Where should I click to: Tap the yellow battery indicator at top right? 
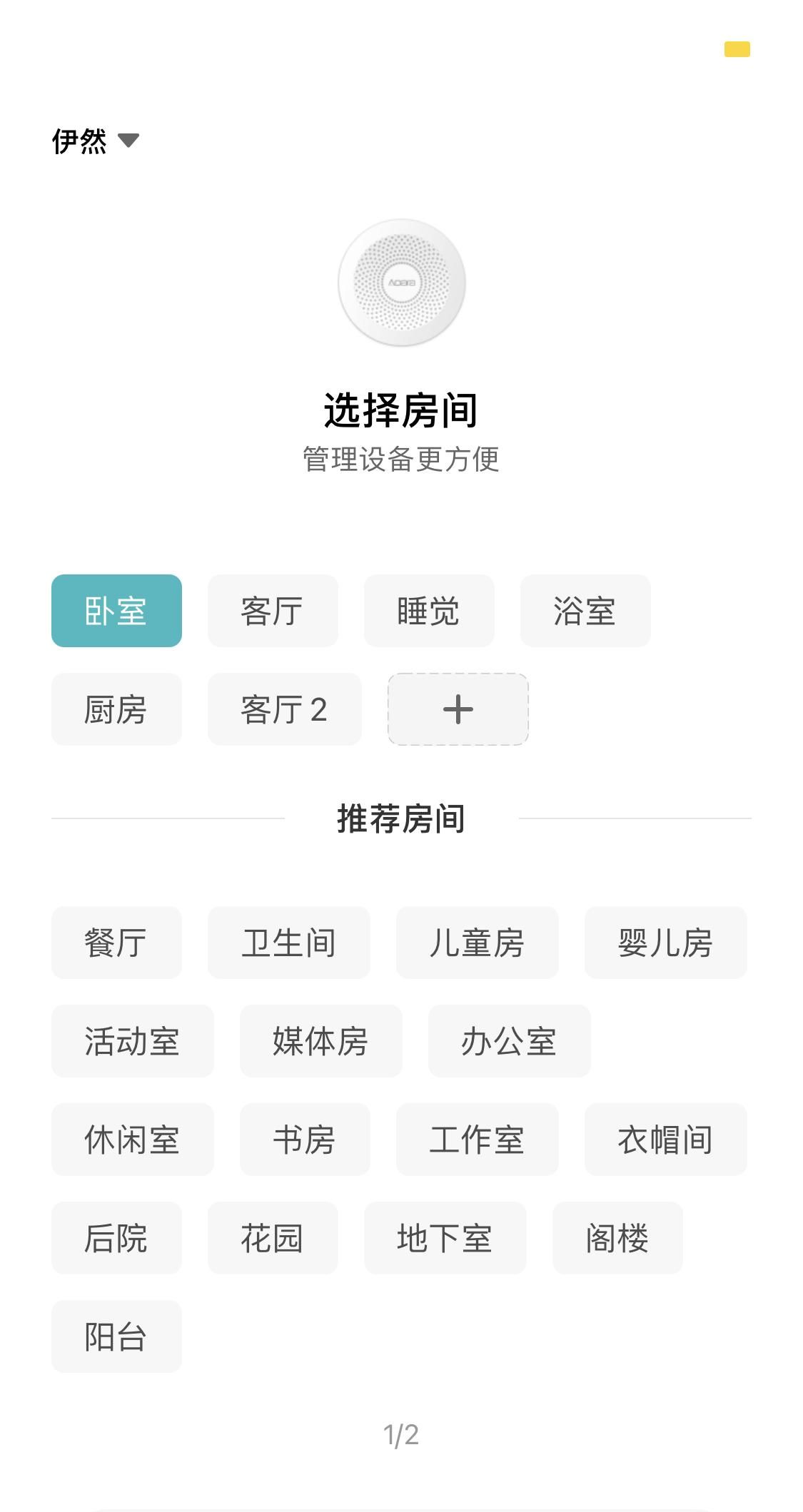738,50
